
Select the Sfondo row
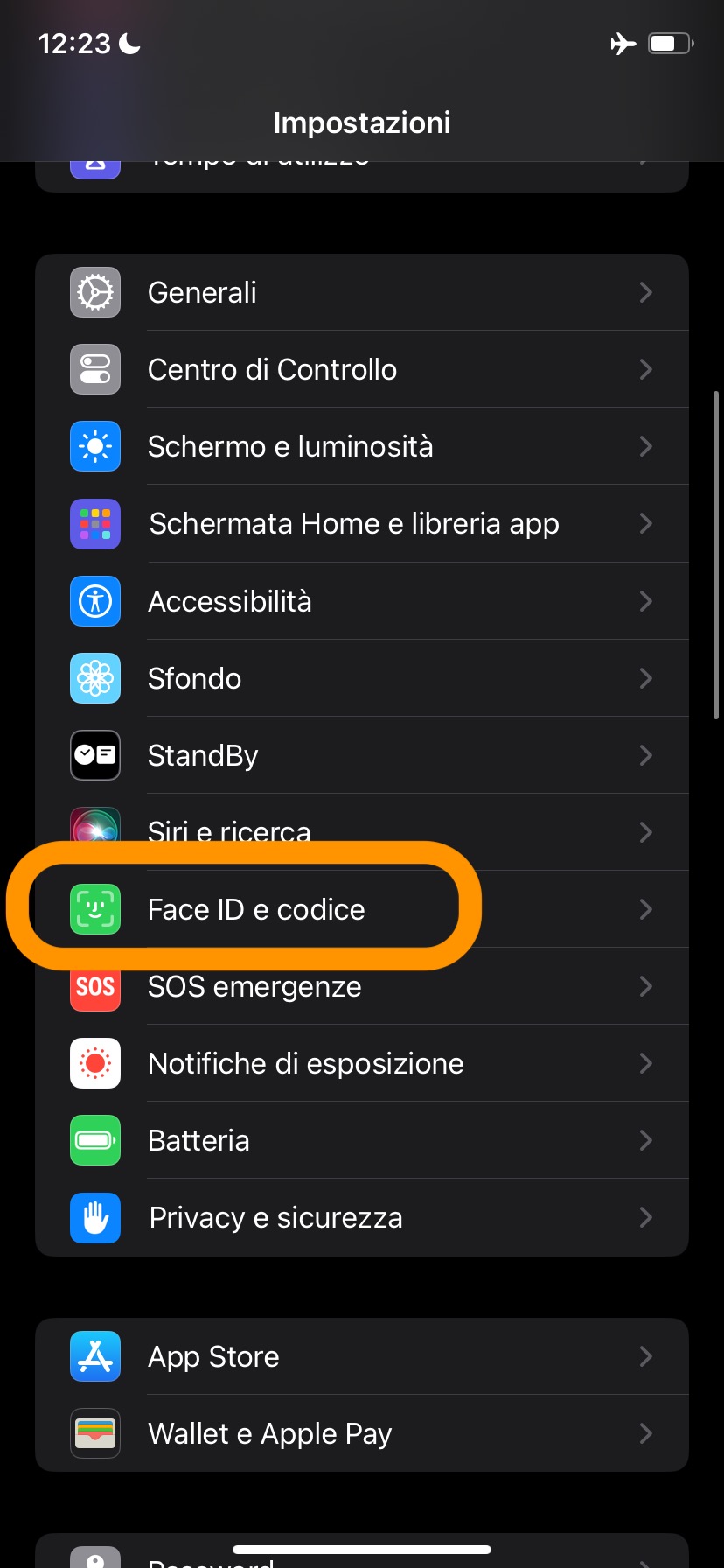coord(362,678)
